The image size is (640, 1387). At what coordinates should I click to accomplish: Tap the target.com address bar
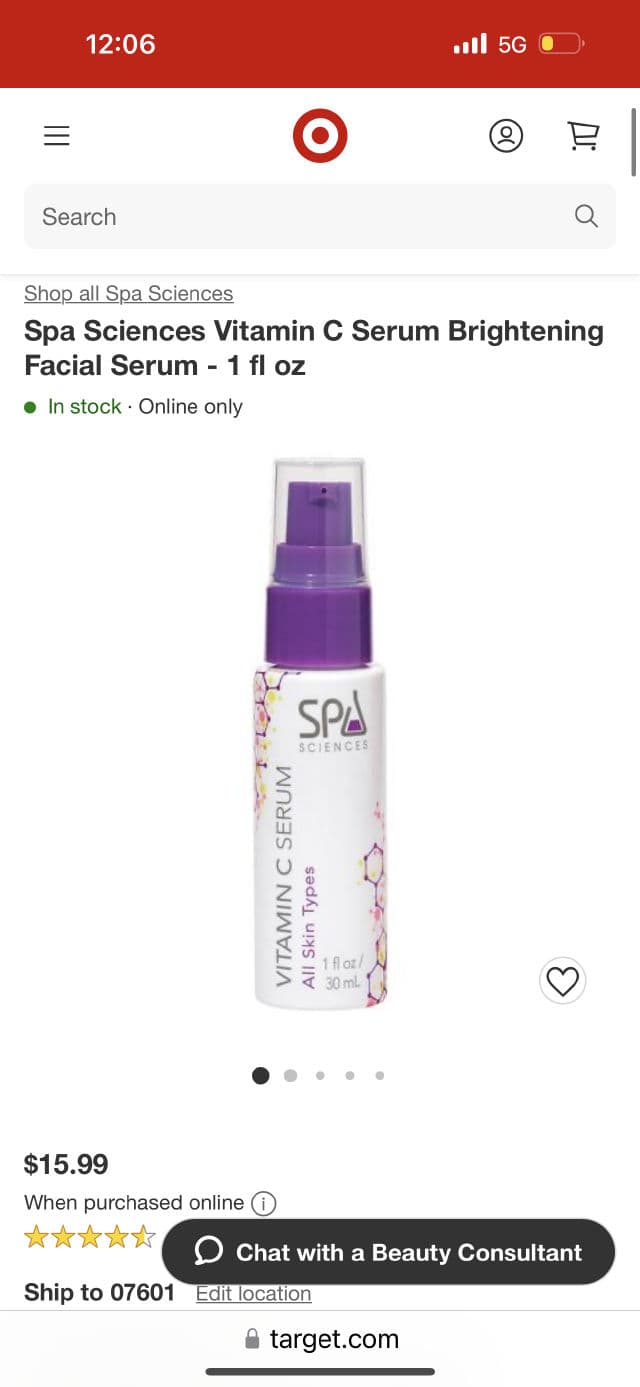(x=322, y=1339)
